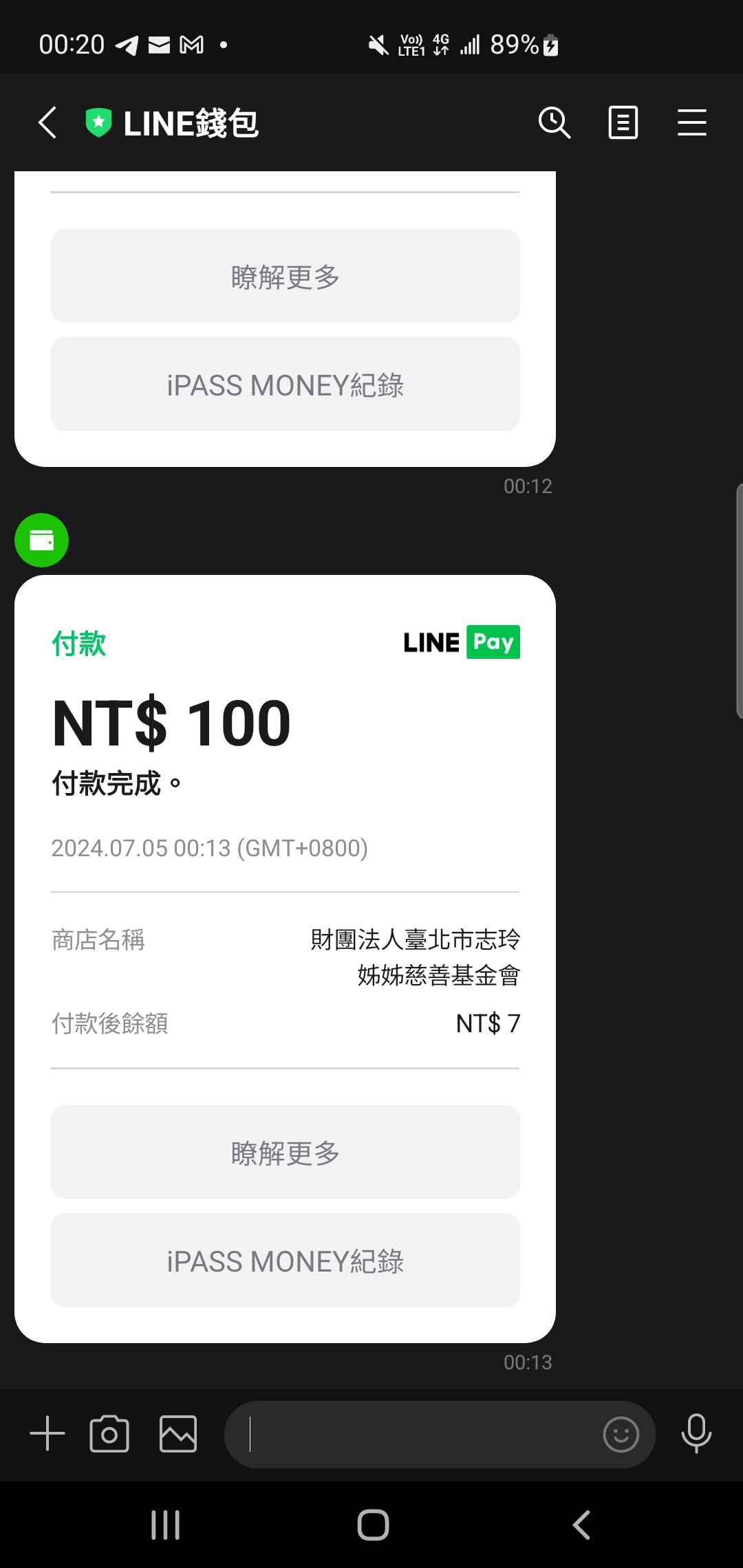The image size is (743, 1568).
Task: Launch the camera from the chat bar
Action: click(109, 1434)
